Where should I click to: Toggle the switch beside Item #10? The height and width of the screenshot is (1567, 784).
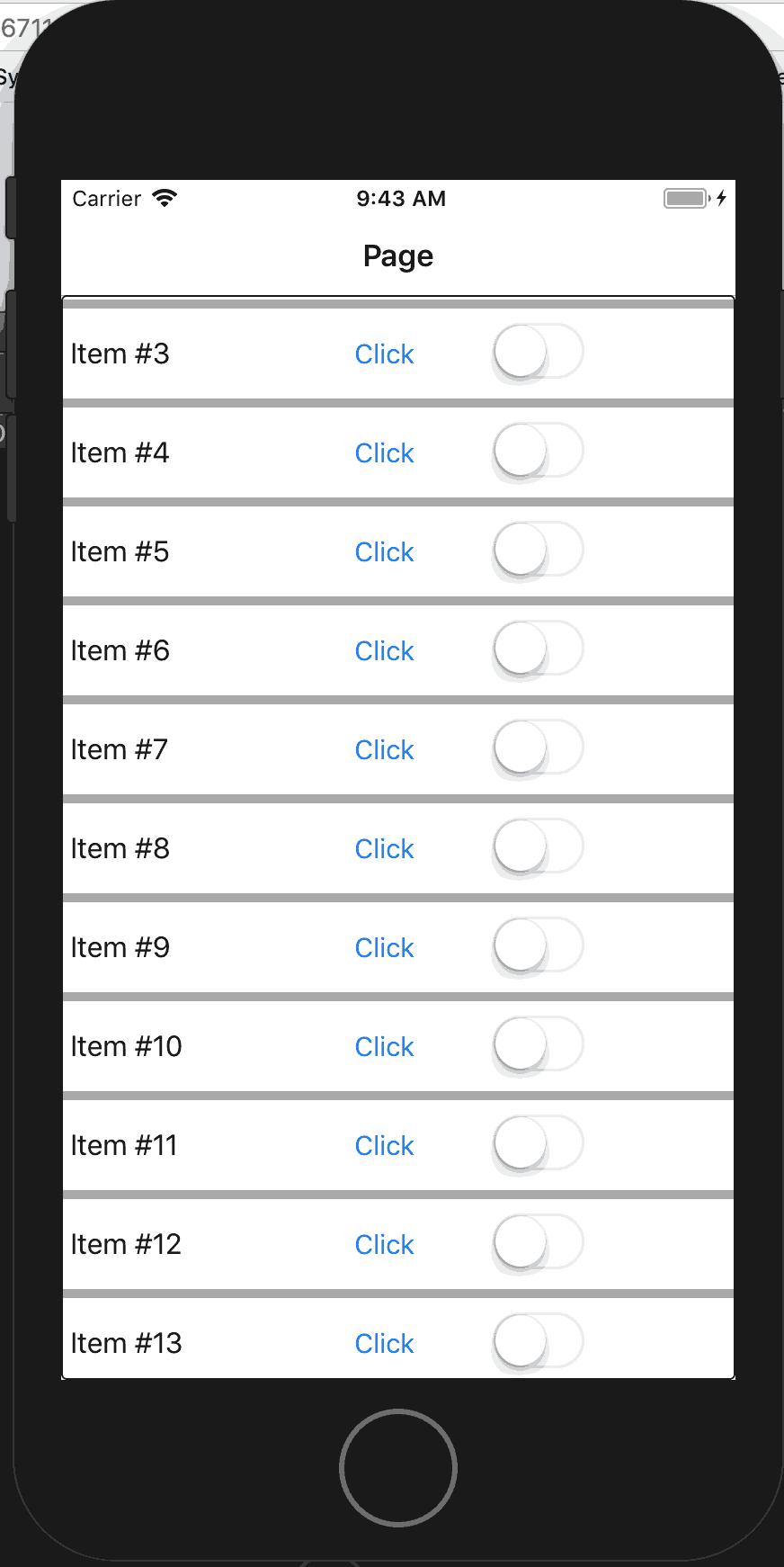point(538,1044)
